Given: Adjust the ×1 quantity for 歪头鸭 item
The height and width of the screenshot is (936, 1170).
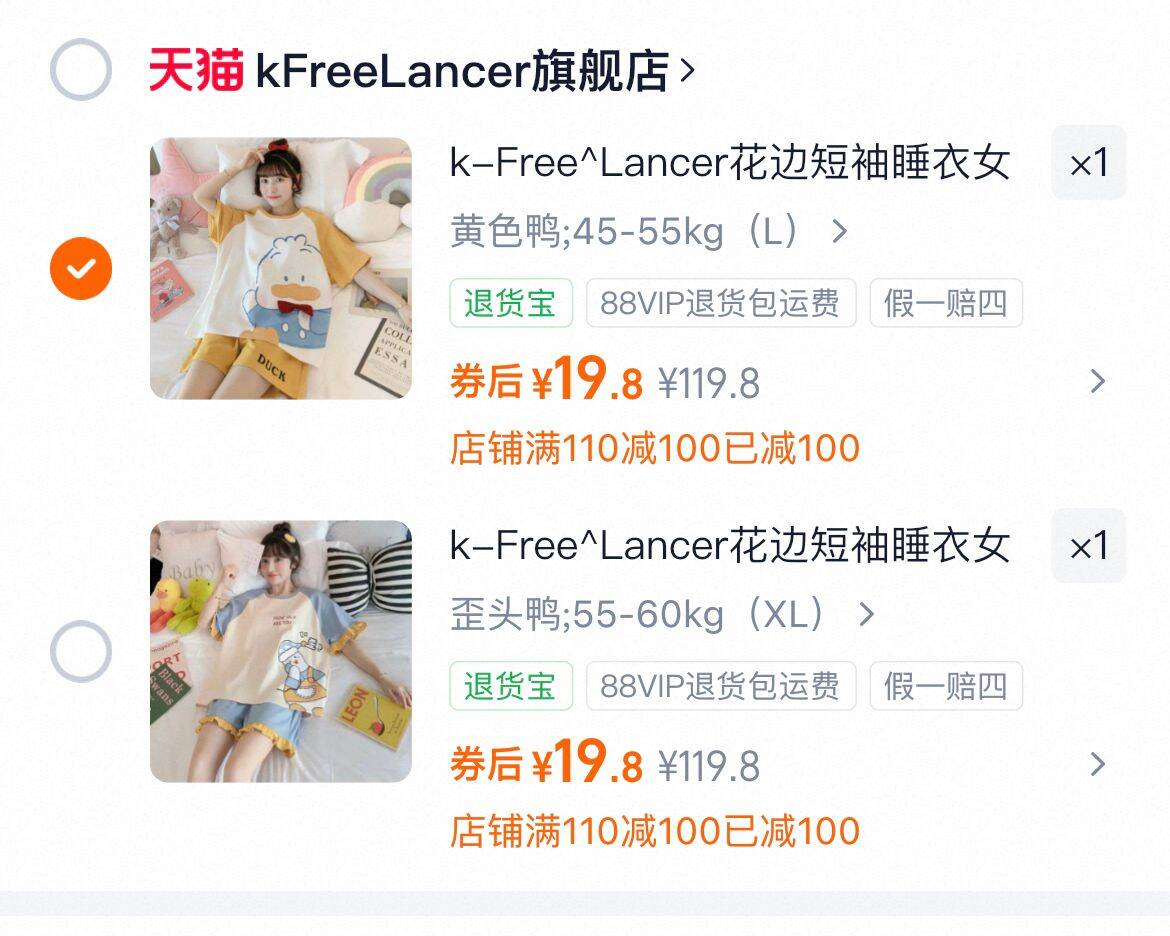Looking at the screenshot, I should 1088,546.
